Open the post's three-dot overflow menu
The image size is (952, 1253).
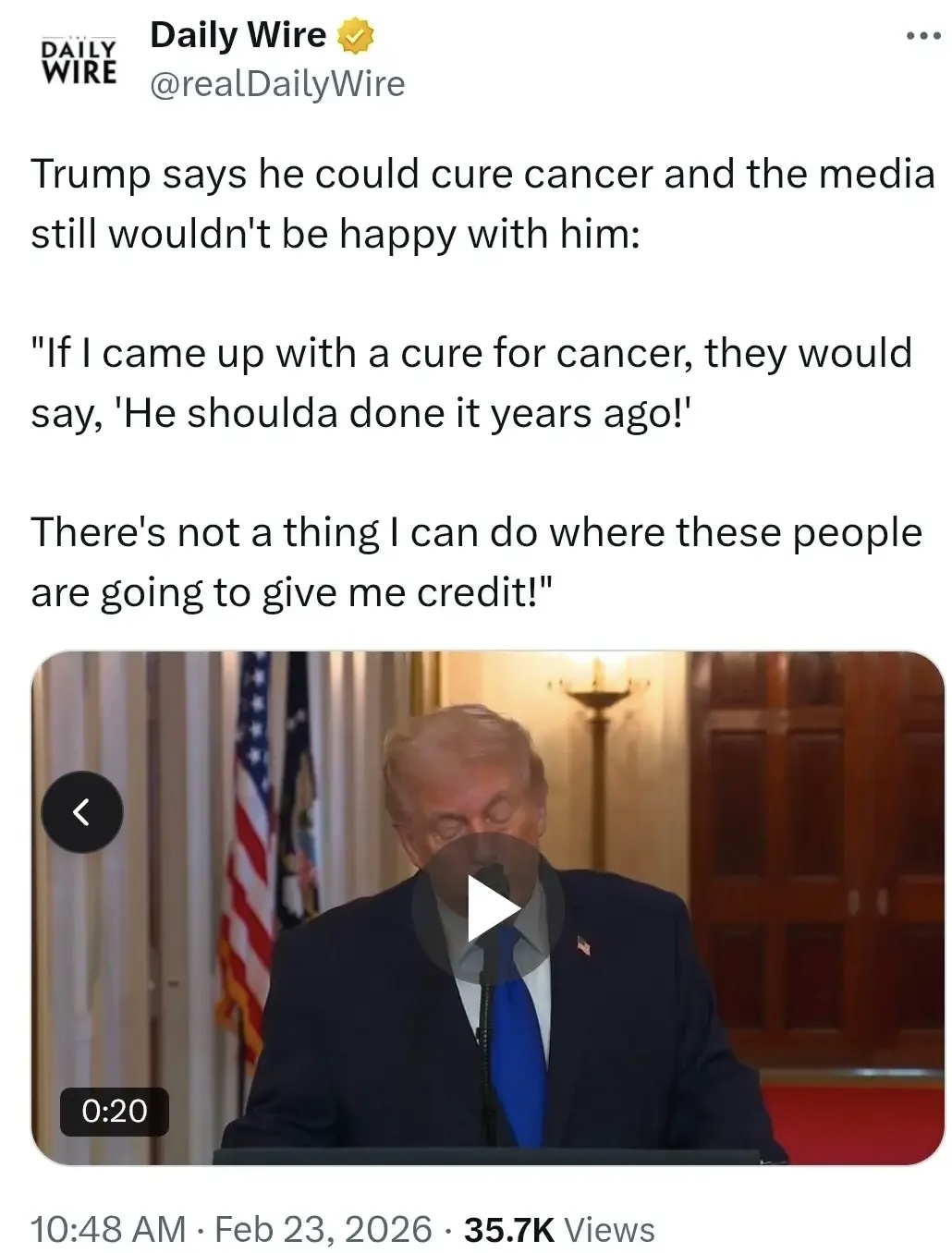[x=922, y=36]
